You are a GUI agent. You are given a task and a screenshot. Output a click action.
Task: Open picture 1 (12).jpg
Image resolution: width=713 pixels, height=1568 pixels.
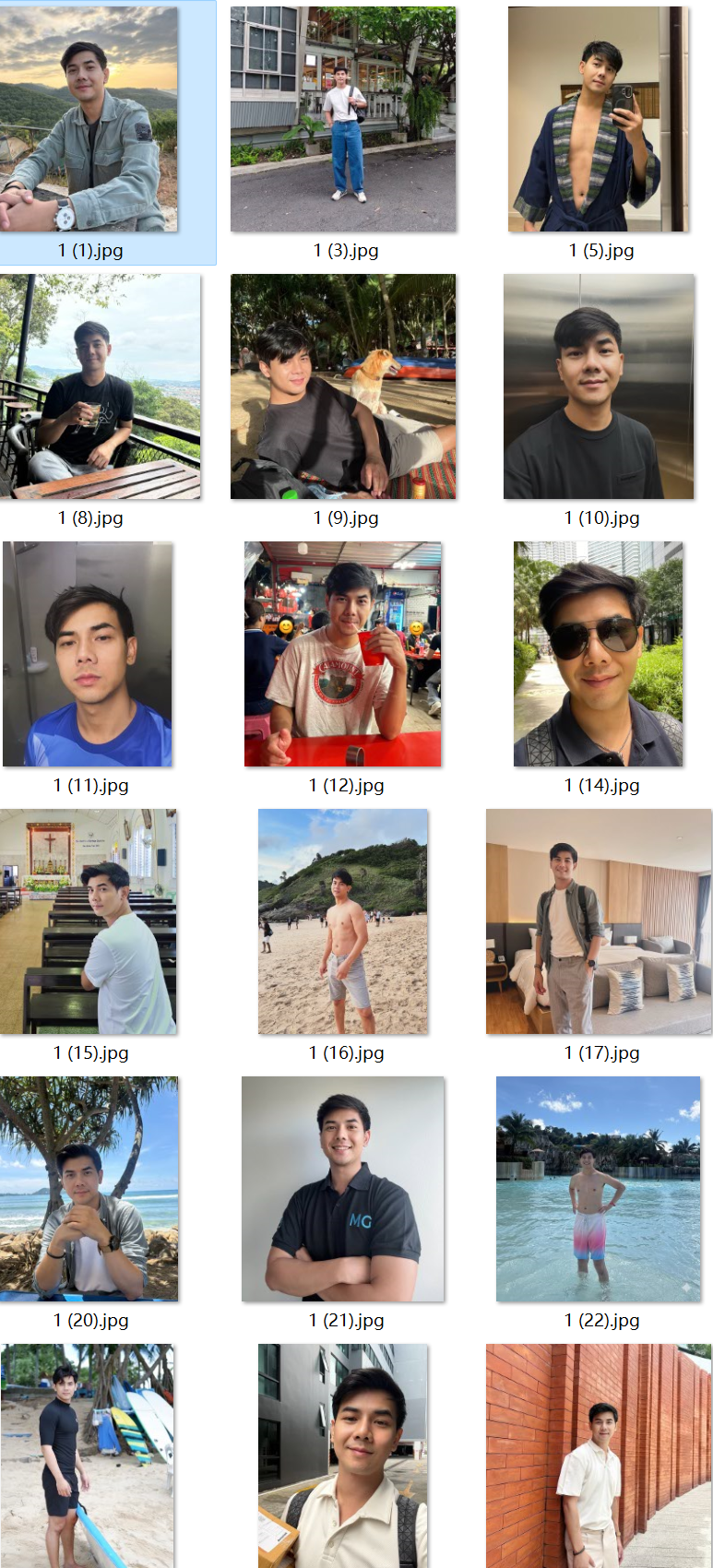(343, 655)
